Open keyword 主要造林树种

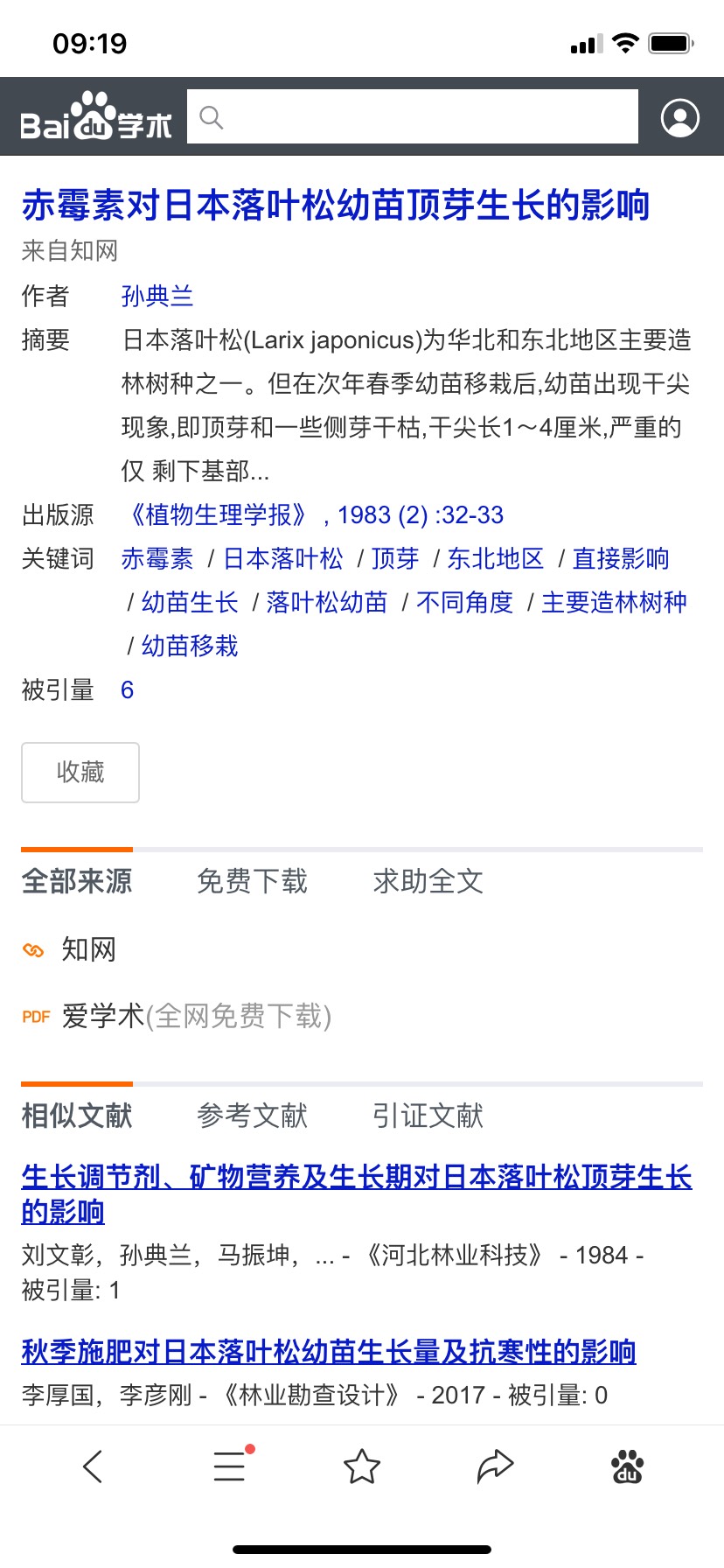click(615, 602)
